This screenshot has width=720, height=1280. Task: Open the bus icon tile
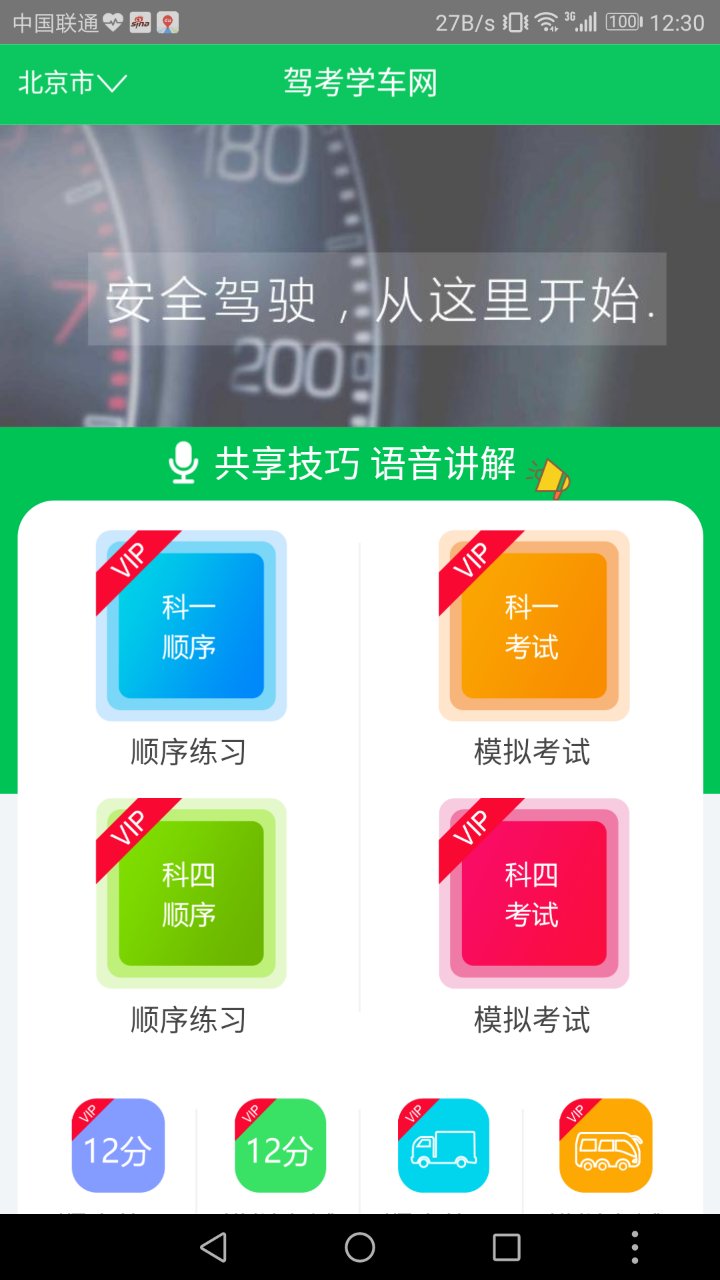[x=606, y=1146]
